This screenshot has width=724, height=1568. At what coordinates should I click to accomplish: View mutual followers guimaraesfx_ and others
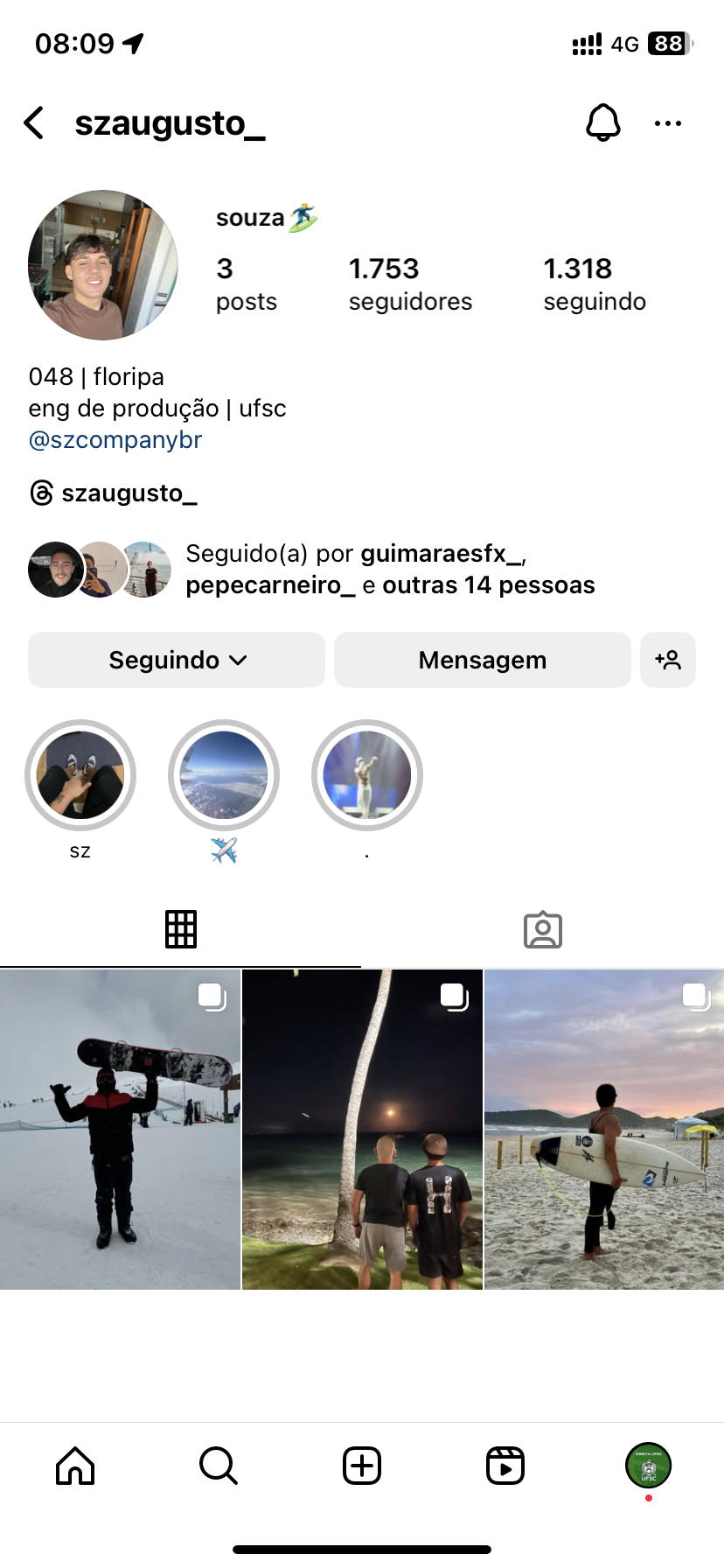(x=389, y=569)
